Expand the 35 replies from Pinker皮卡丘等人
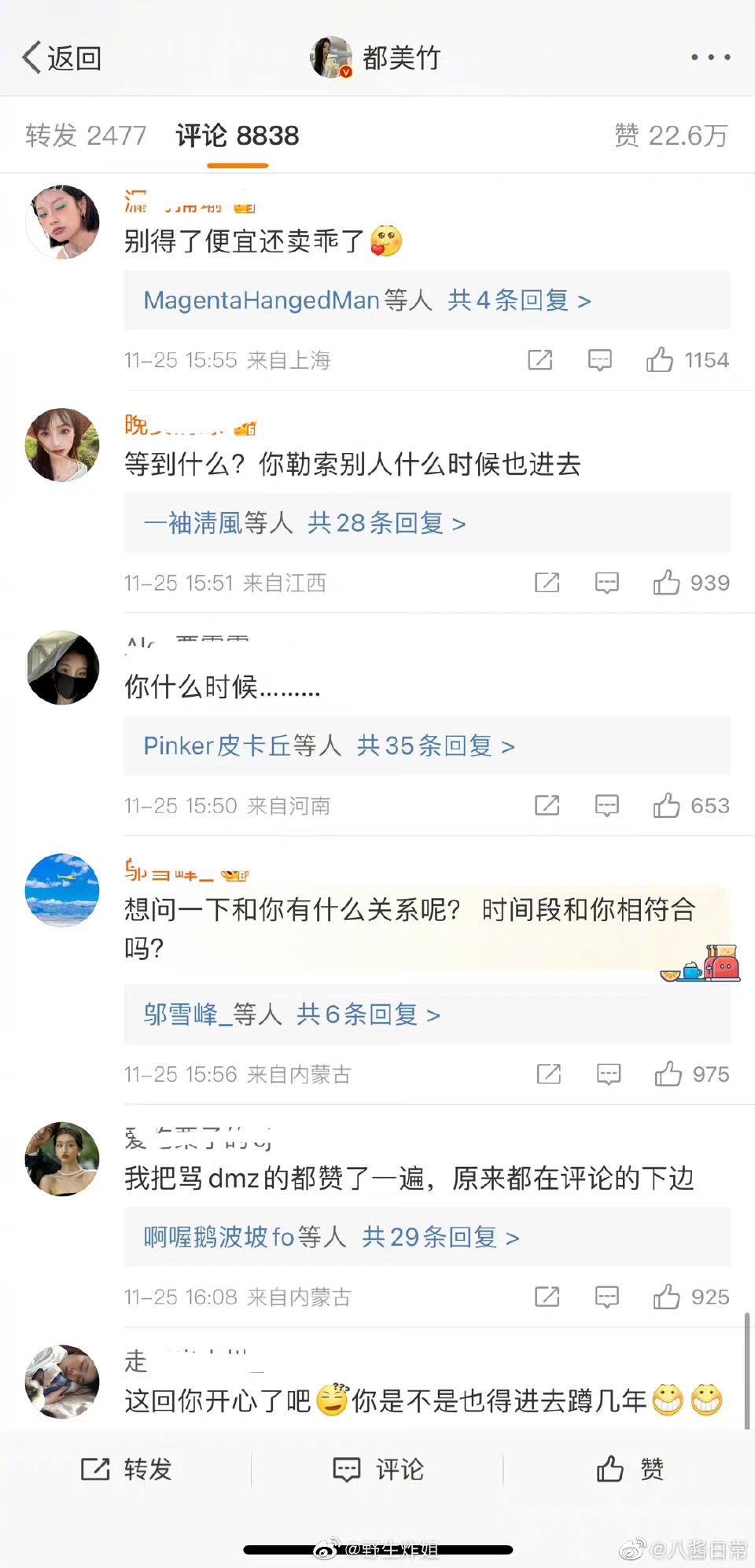 (329, 745)
